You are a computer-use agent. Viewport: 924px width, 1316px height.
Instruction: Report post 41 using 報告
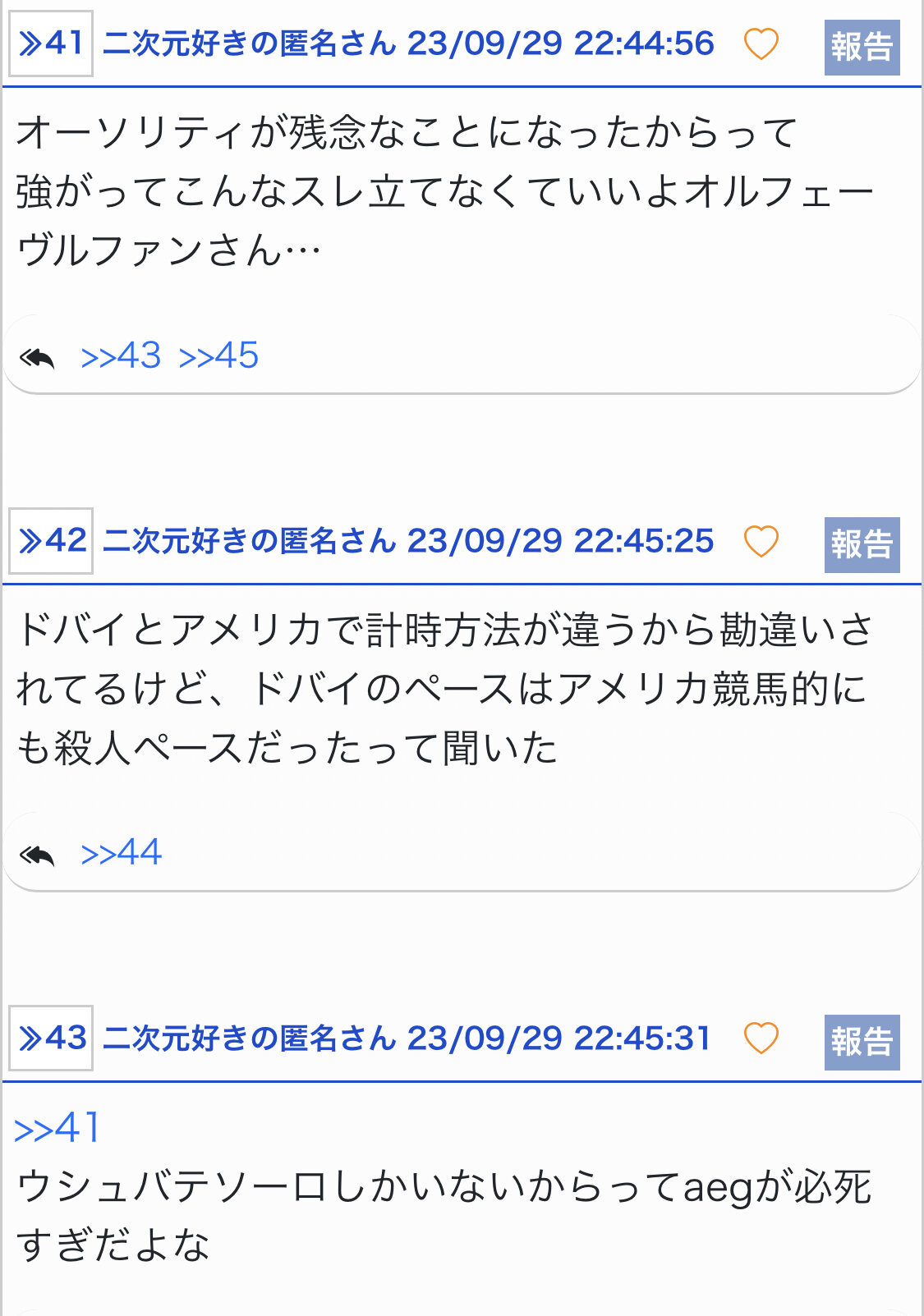point(862,47)
